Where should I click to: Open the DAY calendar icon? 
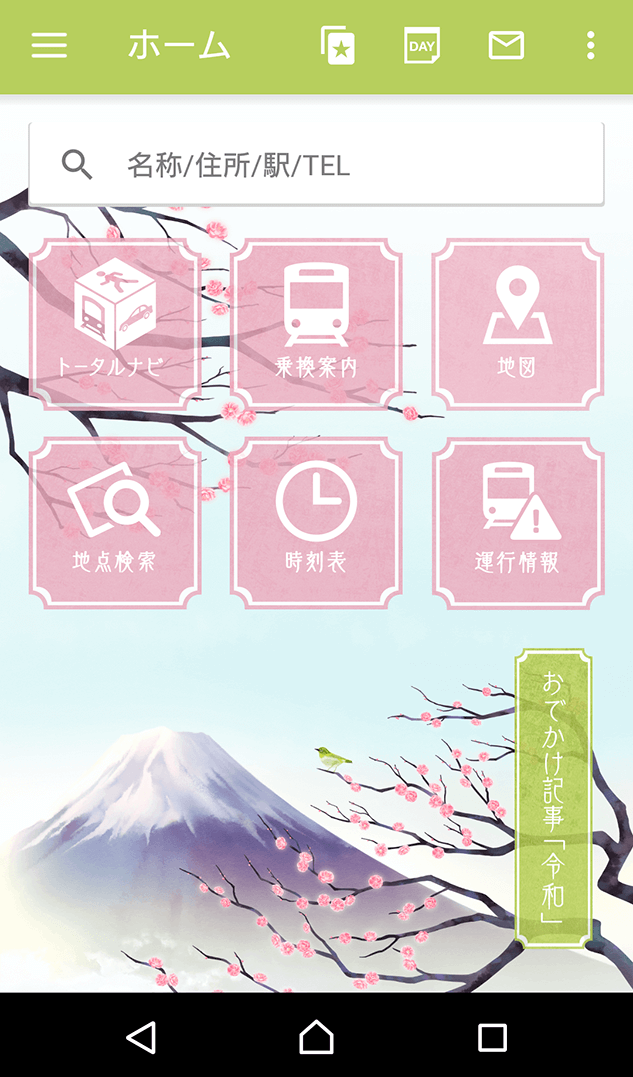click(422, 46)
